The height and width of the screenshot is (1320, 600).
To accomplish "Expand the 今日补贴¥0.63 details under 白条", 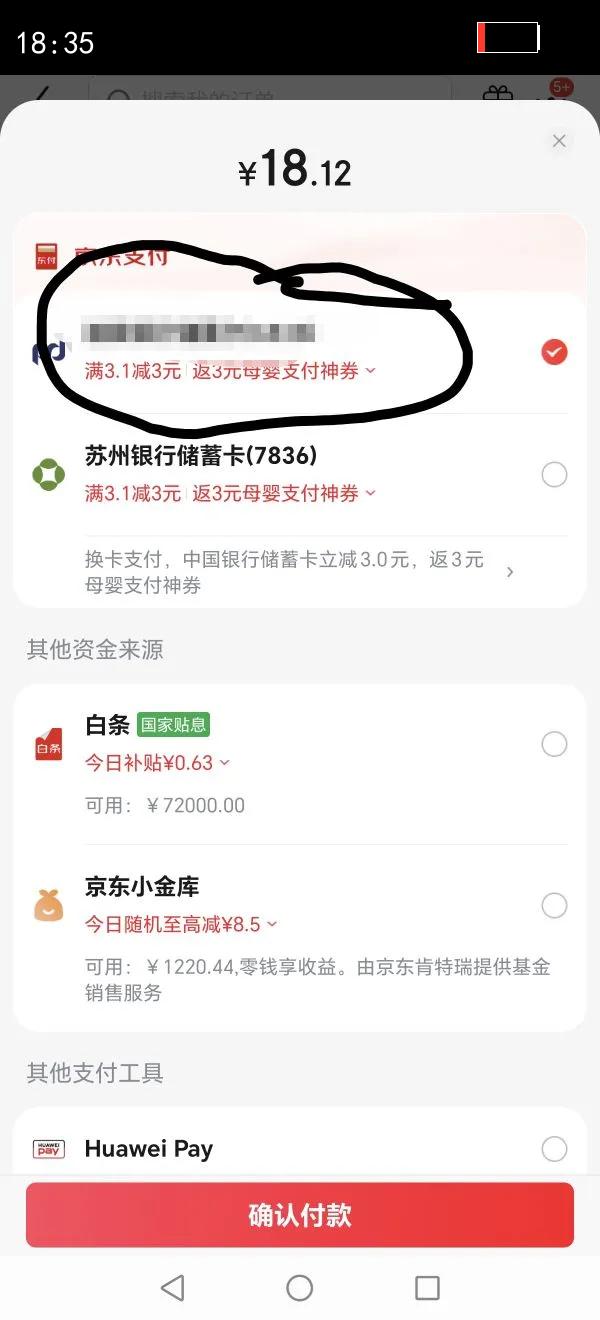I will (157, 762).
